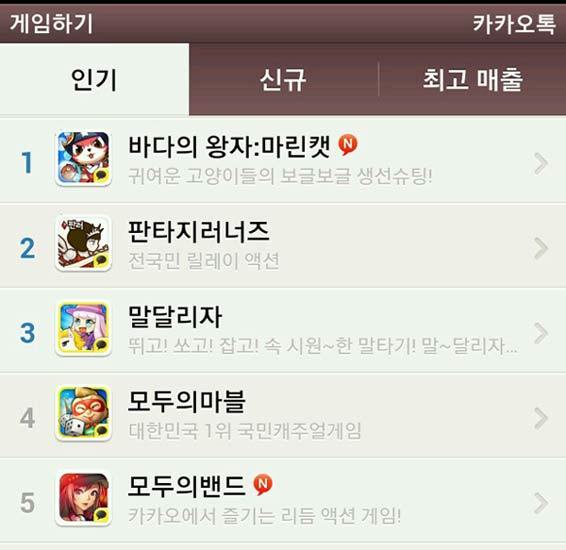Image resolution: width=566 pixels, height=550 pixels.
Task: Open the 최고 매출 tab
Action: (472, 79)
